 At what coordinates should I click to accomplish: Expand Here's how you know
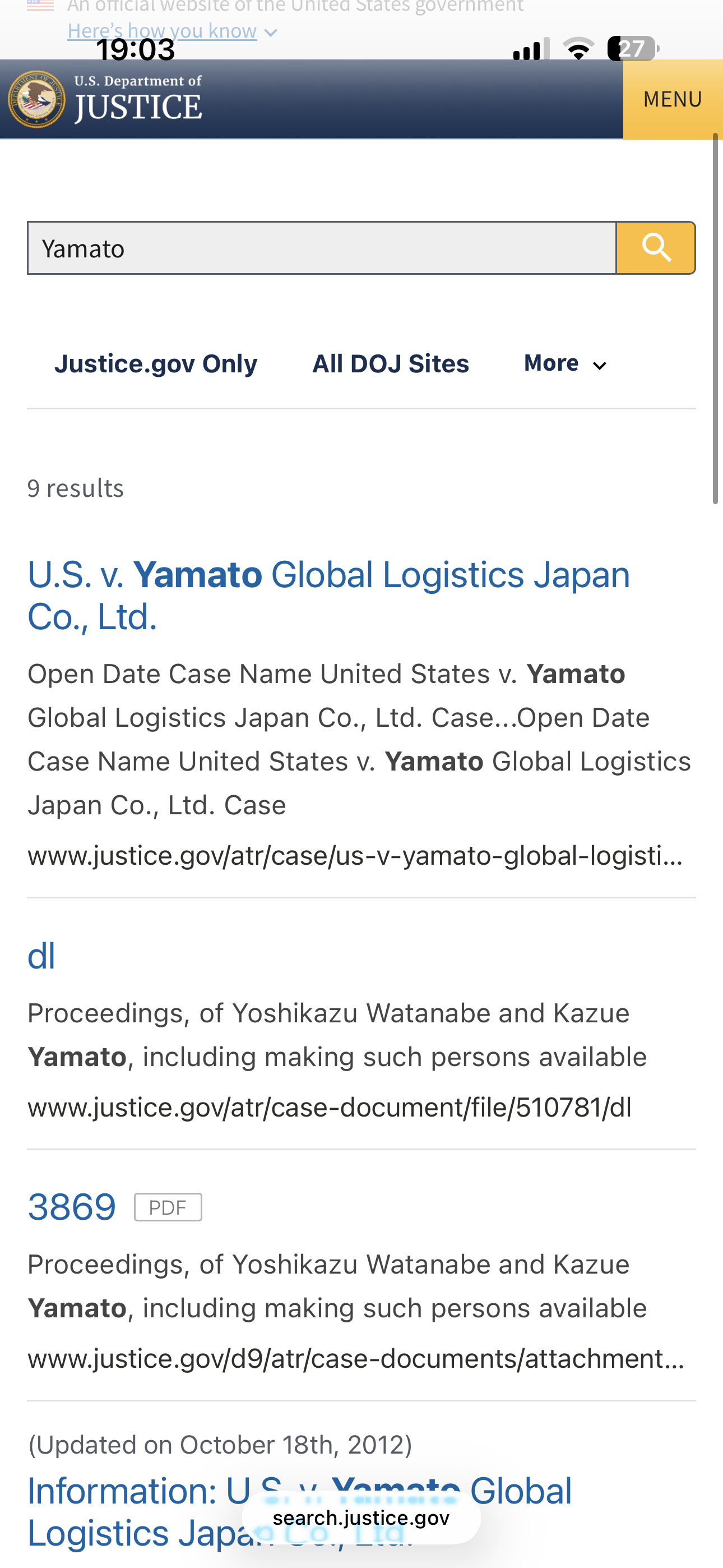click(x=172, y=30)
